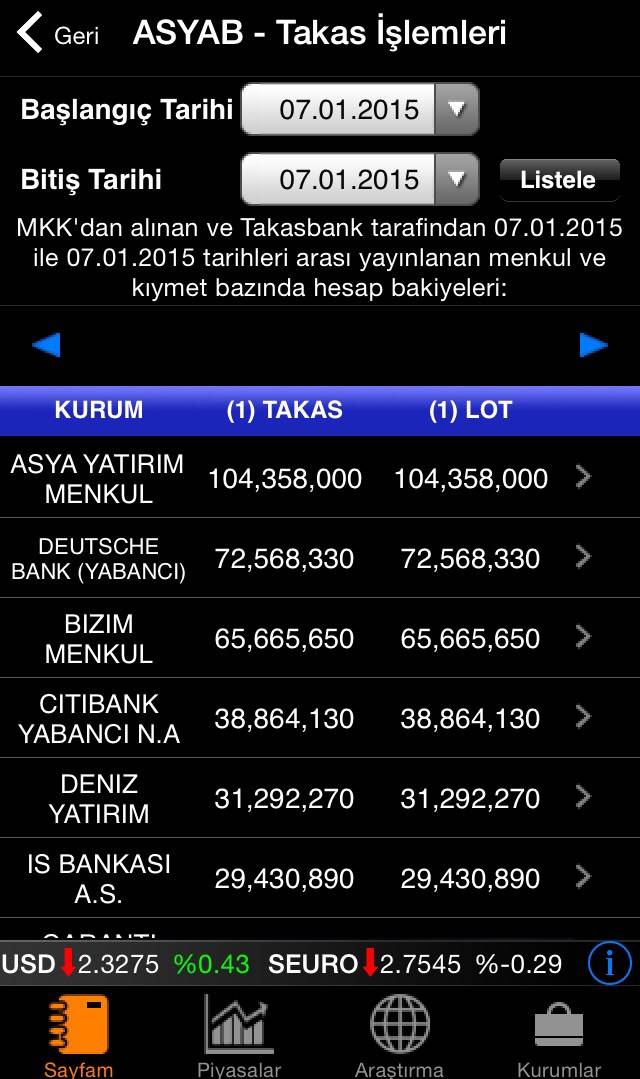View BIZIM MENKUL details
The image size is (640, 1079).
[x=320, y=638]
